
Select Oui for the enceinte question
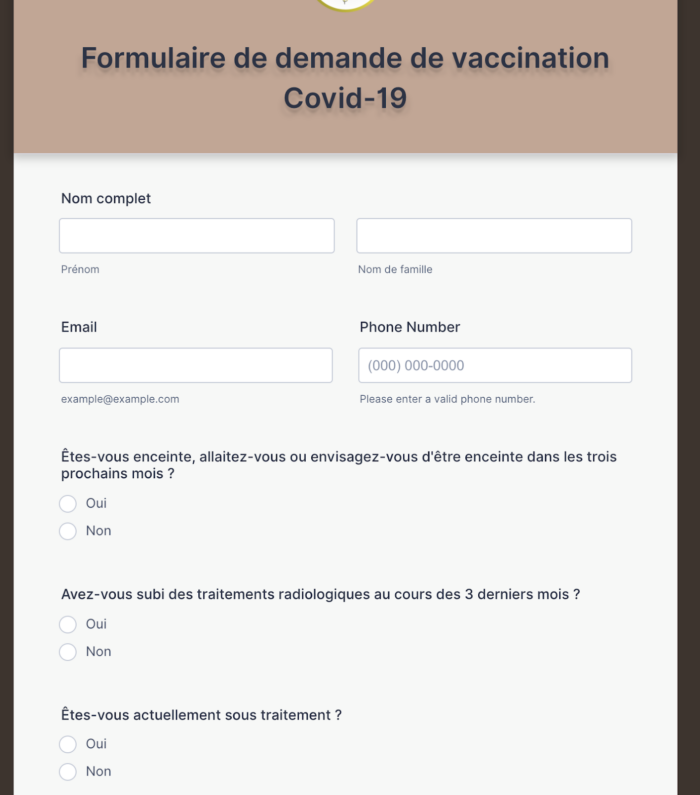(x=68, y=504)
